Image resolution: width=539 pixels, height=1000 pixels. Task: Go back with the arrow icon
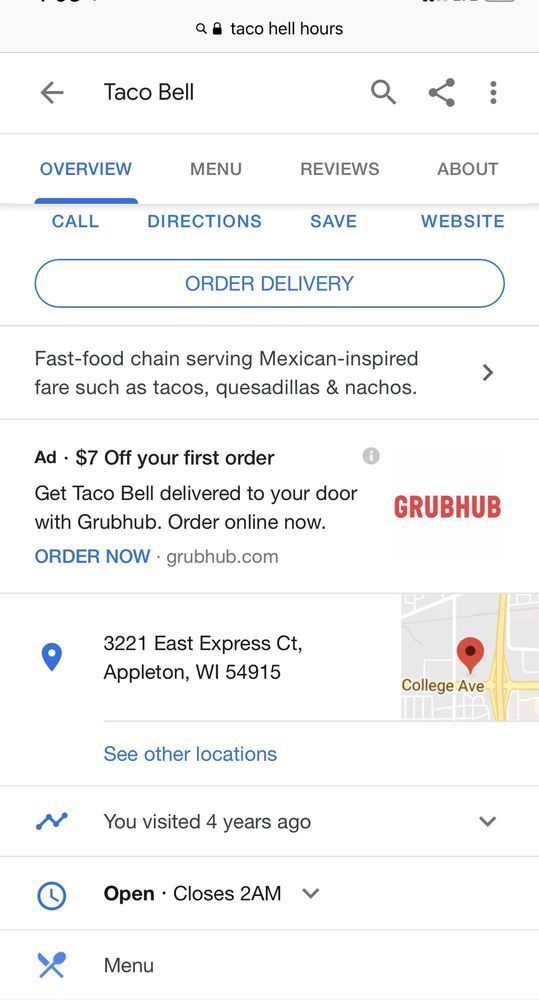tap(52, 93)
